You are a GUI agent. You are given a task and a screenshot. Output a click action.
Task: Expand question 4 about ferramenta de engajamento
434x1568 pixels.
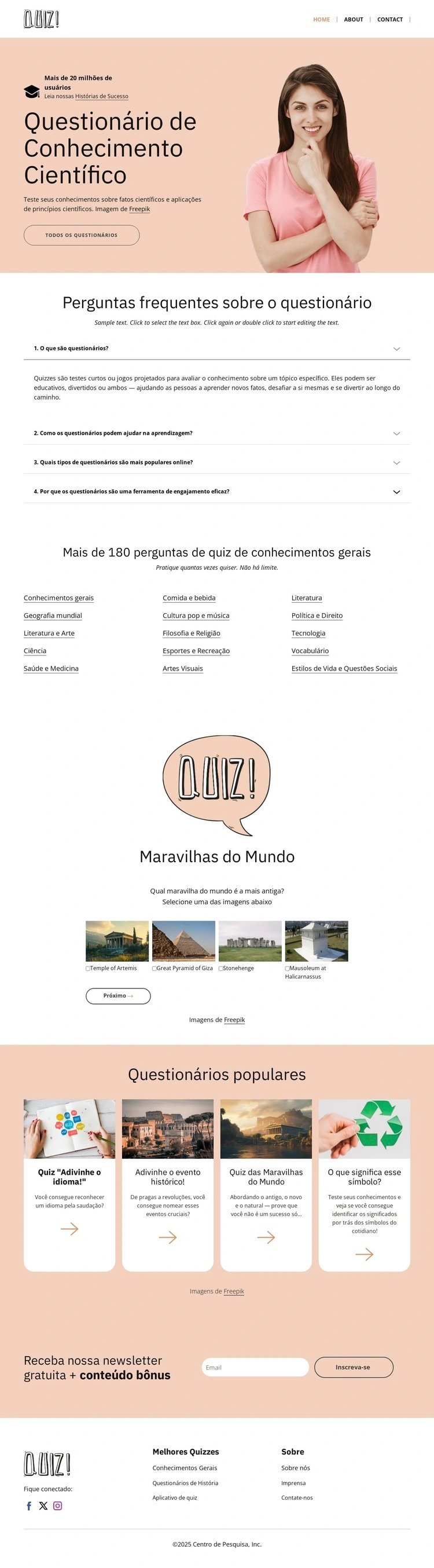[x=216, y=492]
